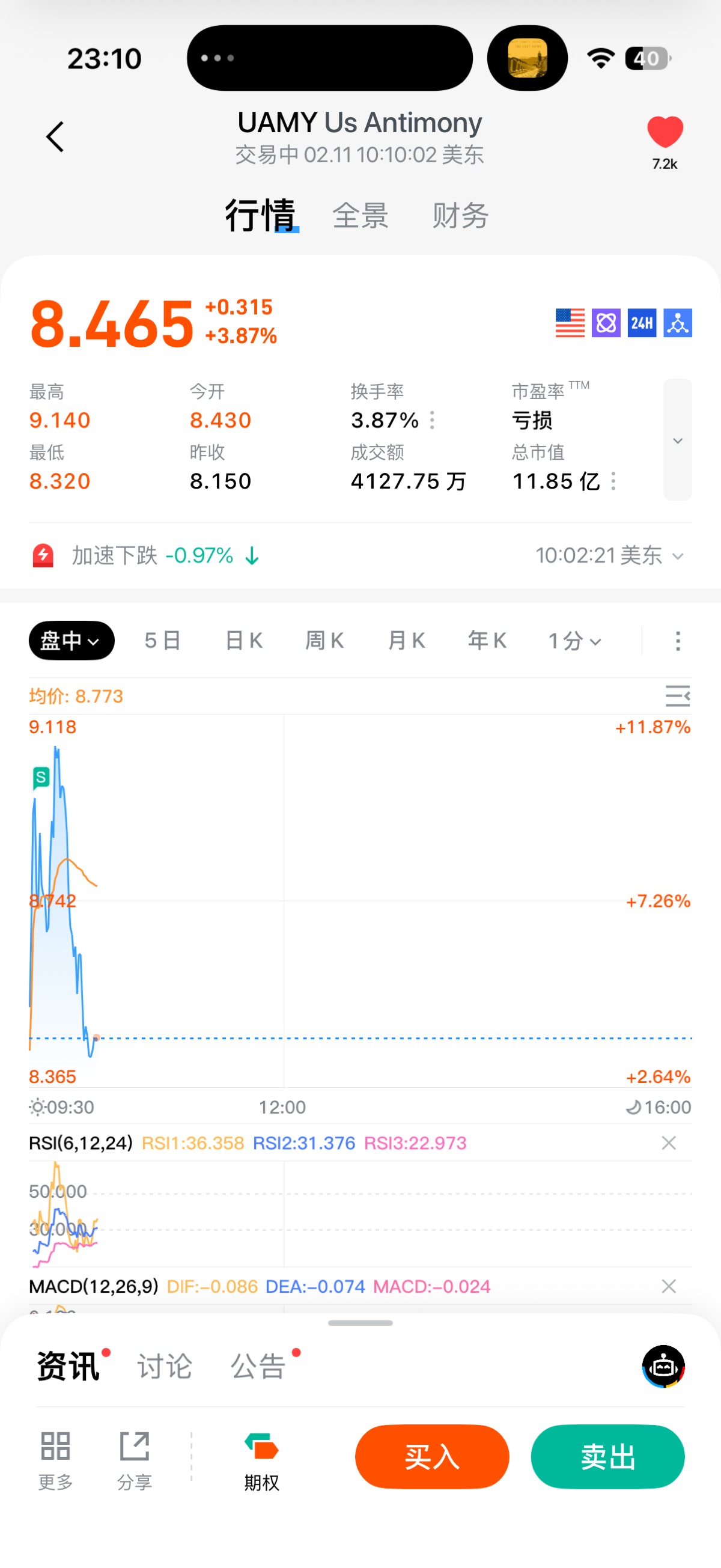
Task: Open the chart options three-dot menu
Action: pos(678,641)
